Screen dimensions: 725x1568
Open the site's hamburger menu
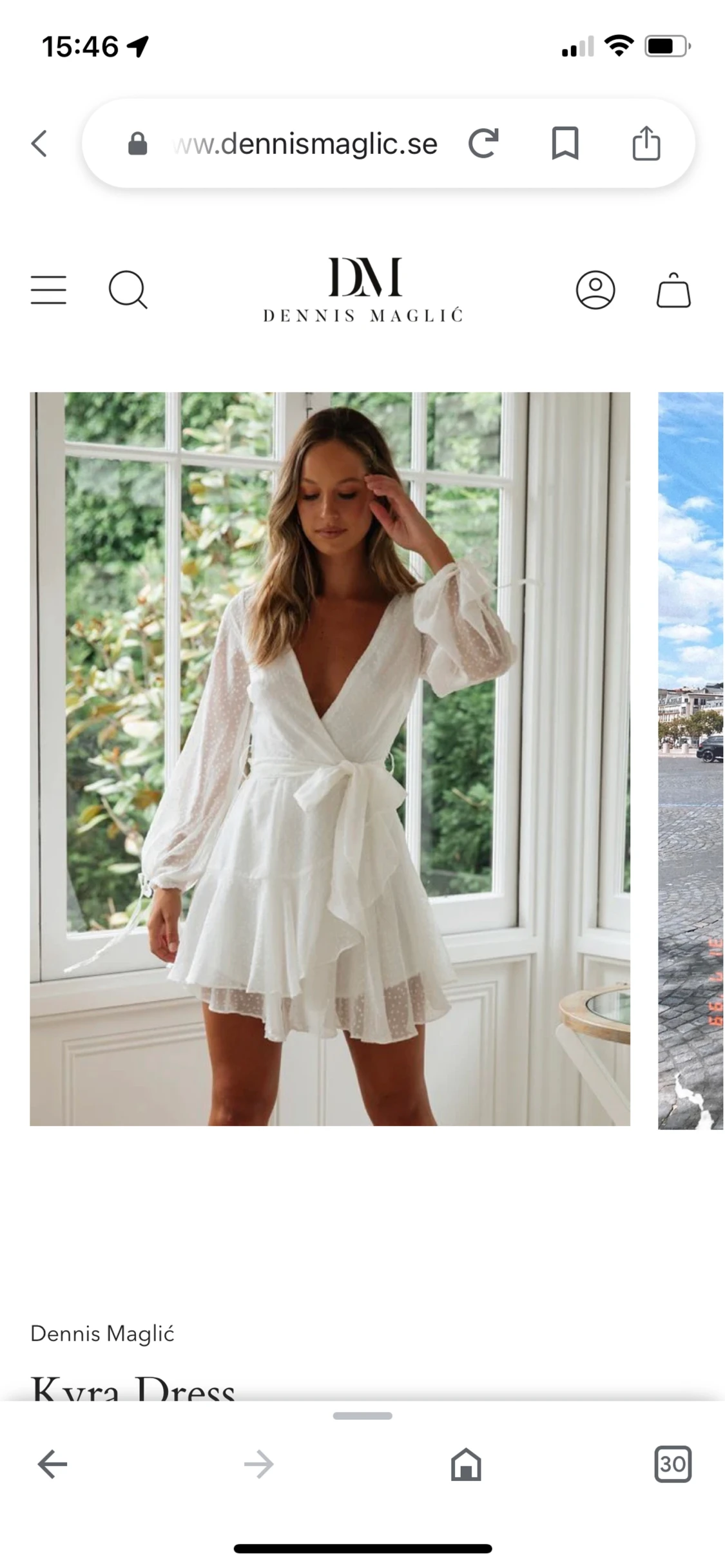click(x=48, y=290)
